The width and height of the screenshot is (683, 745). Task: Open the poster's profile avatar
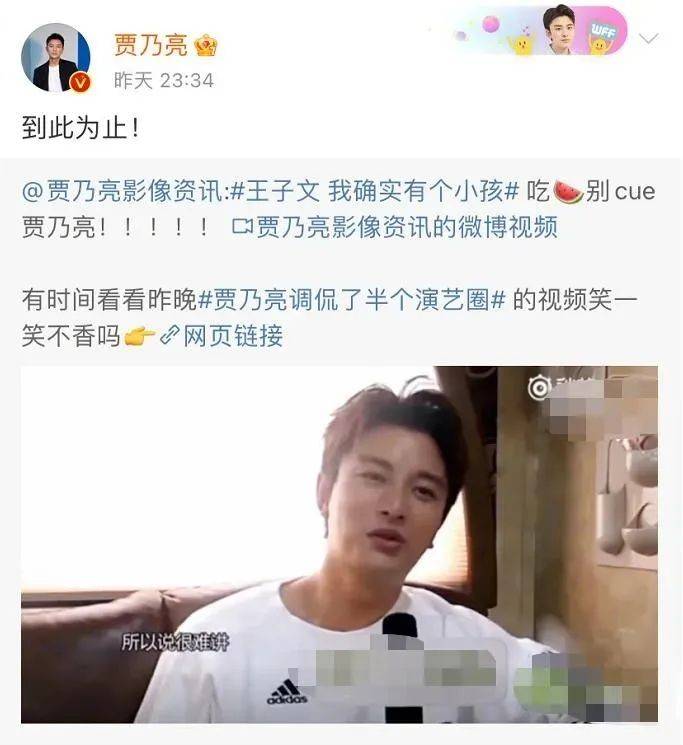click(x=56, y=58)
